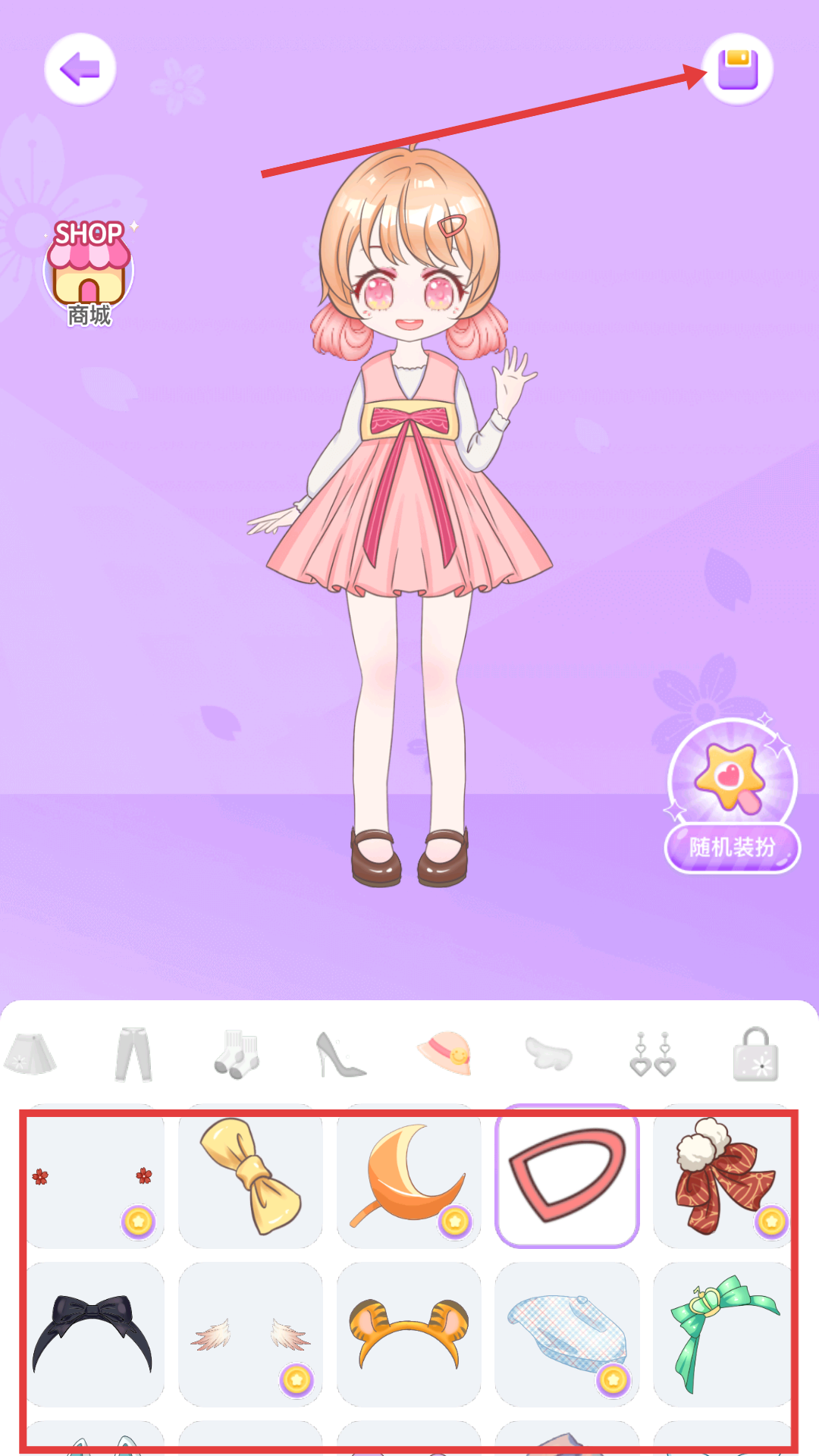819x1456 pixels.
Task: Switch to the earrings category
Action: click(652, 1054)
